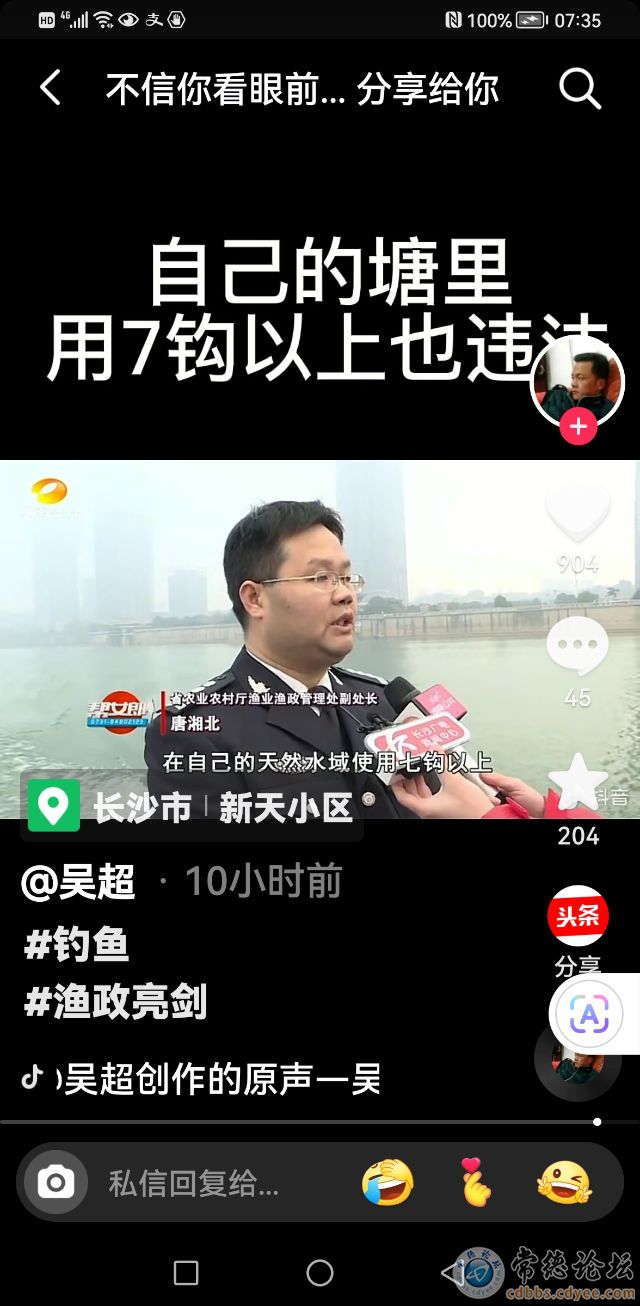Go to the system home screen
The image size is (640, 1306).
(x=320, y=1272)
